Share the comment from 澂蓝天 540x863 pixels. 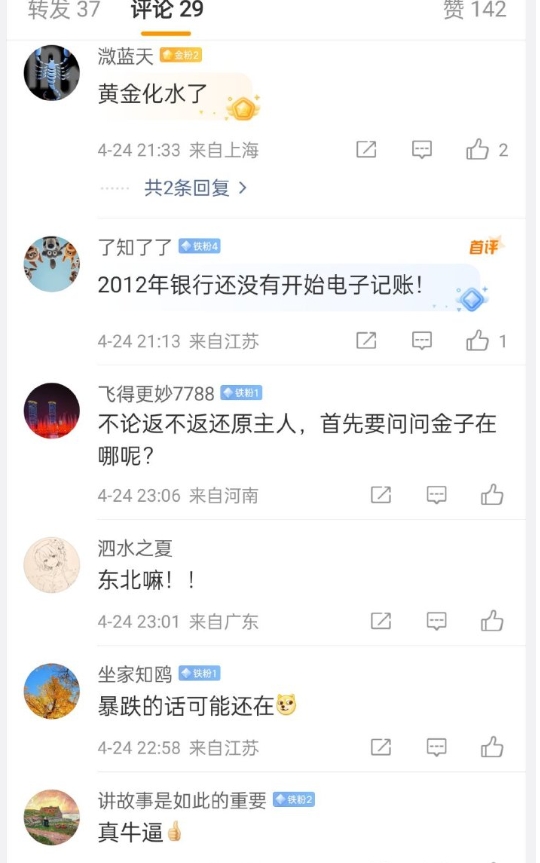(366, 150)
